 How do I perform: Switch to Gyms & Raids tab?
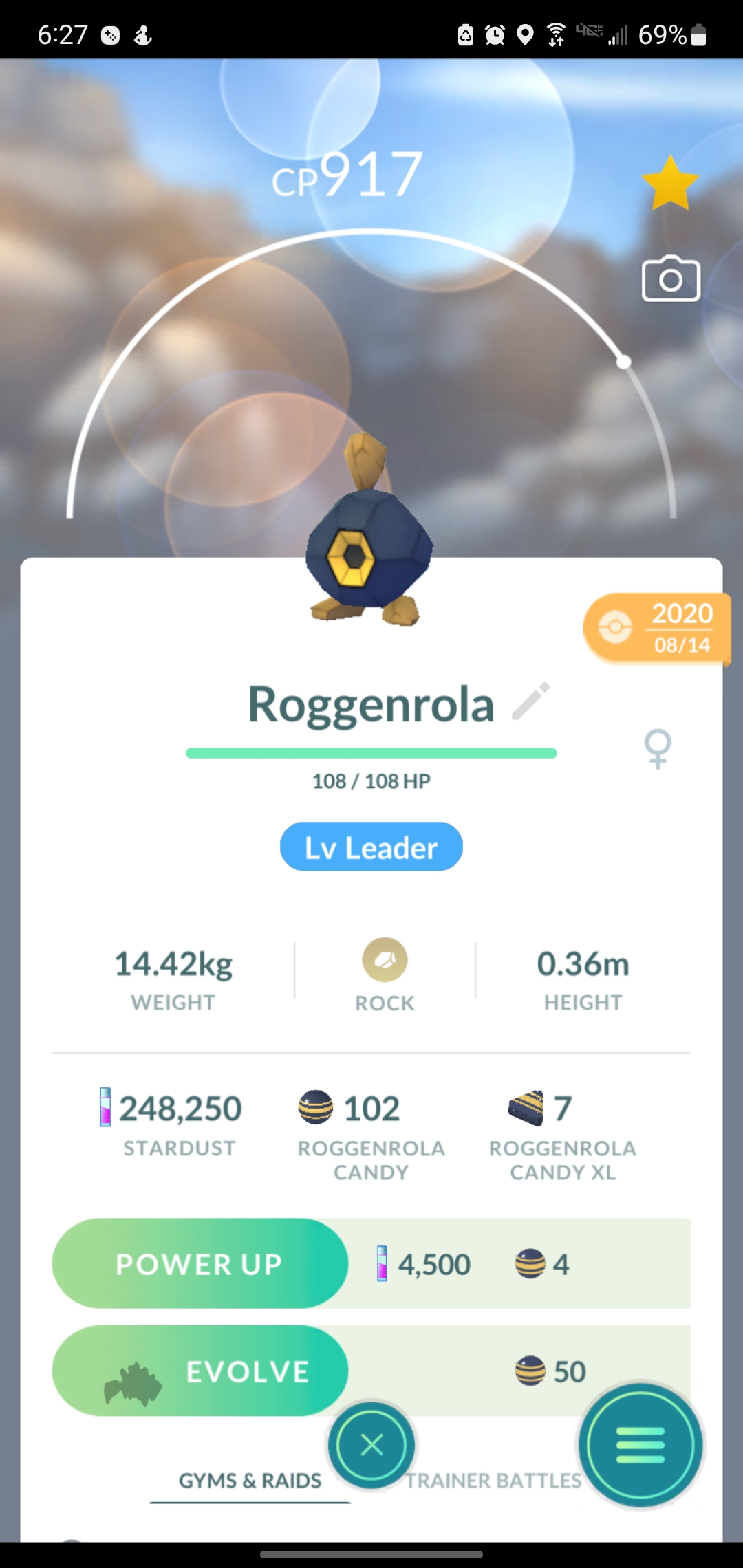tap(250, 1481)
